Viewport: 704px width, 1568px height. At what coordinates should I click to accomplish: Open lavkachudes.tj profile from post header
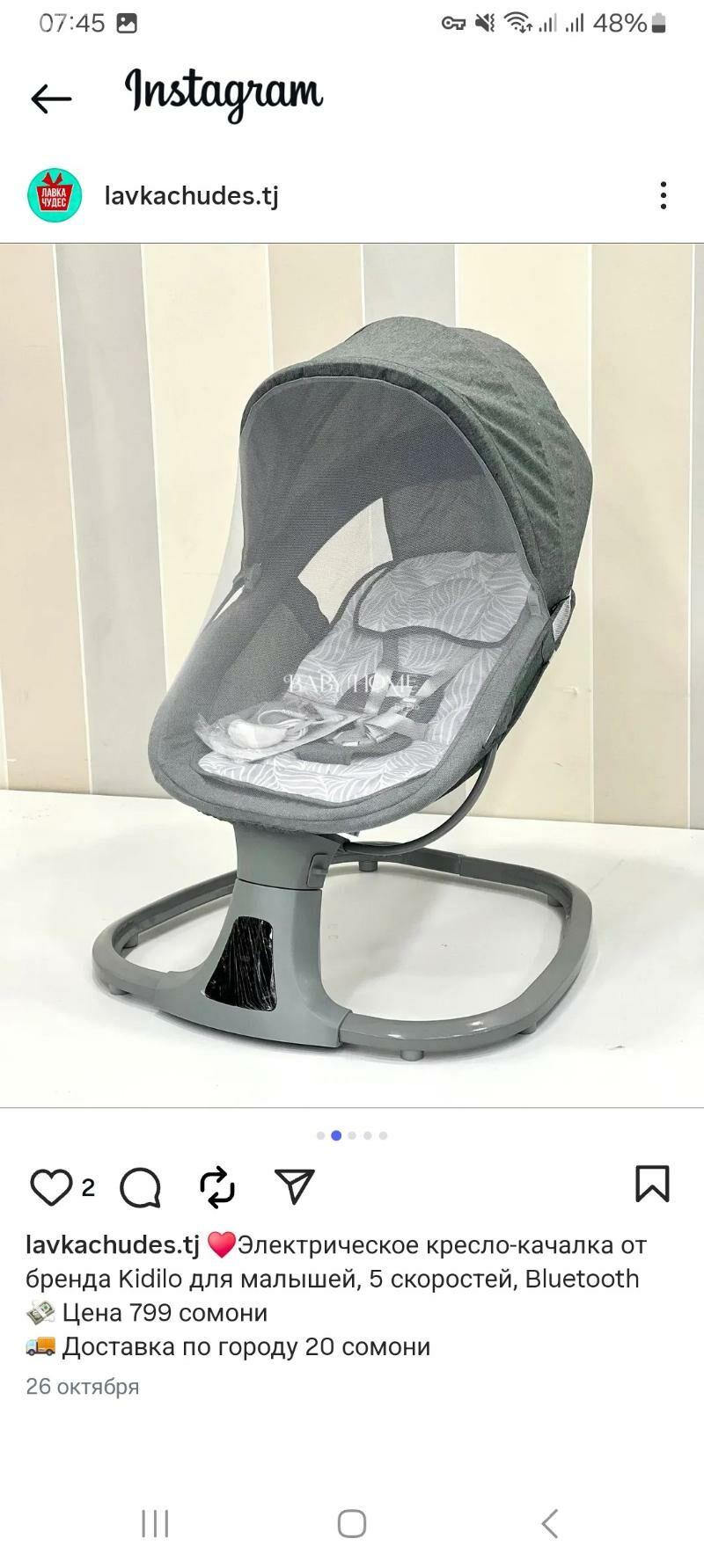click(191, 195)
